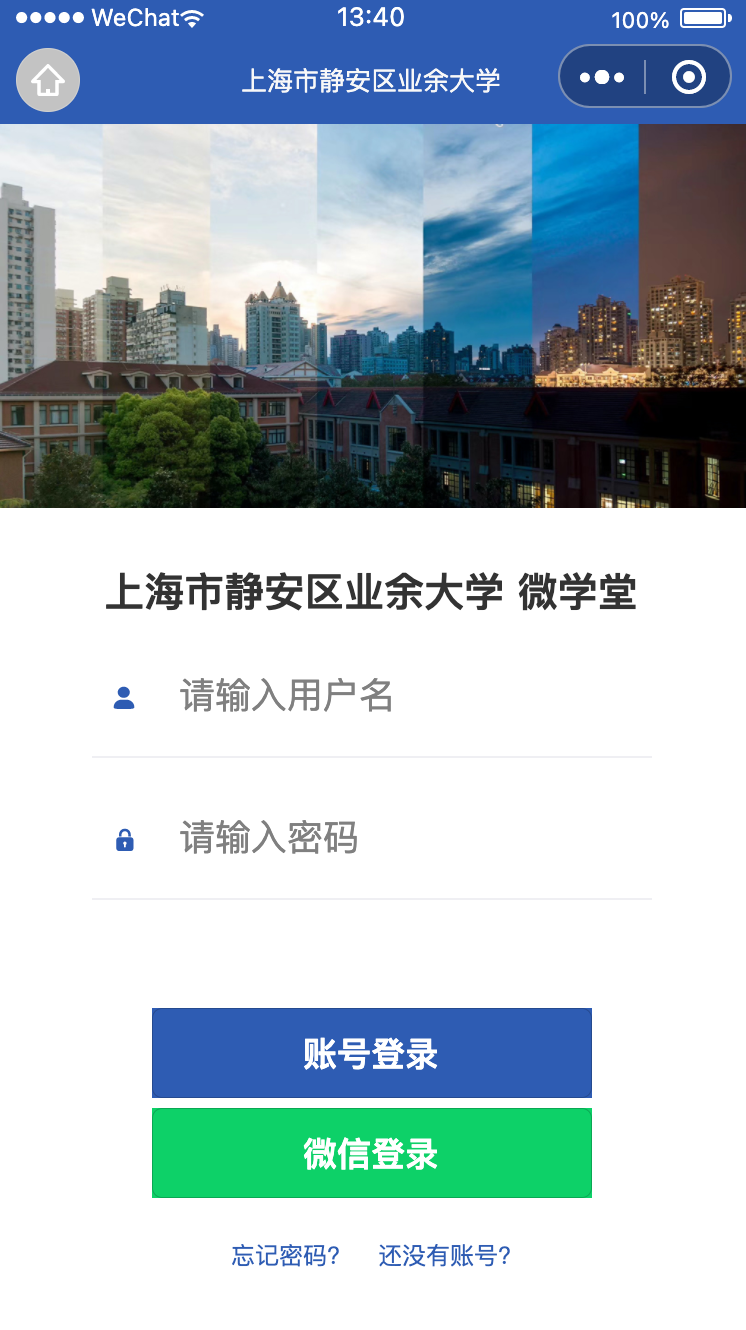Close the mini program with circle icon
Viewport: 746px width, 1330px height.
point(689,77)
